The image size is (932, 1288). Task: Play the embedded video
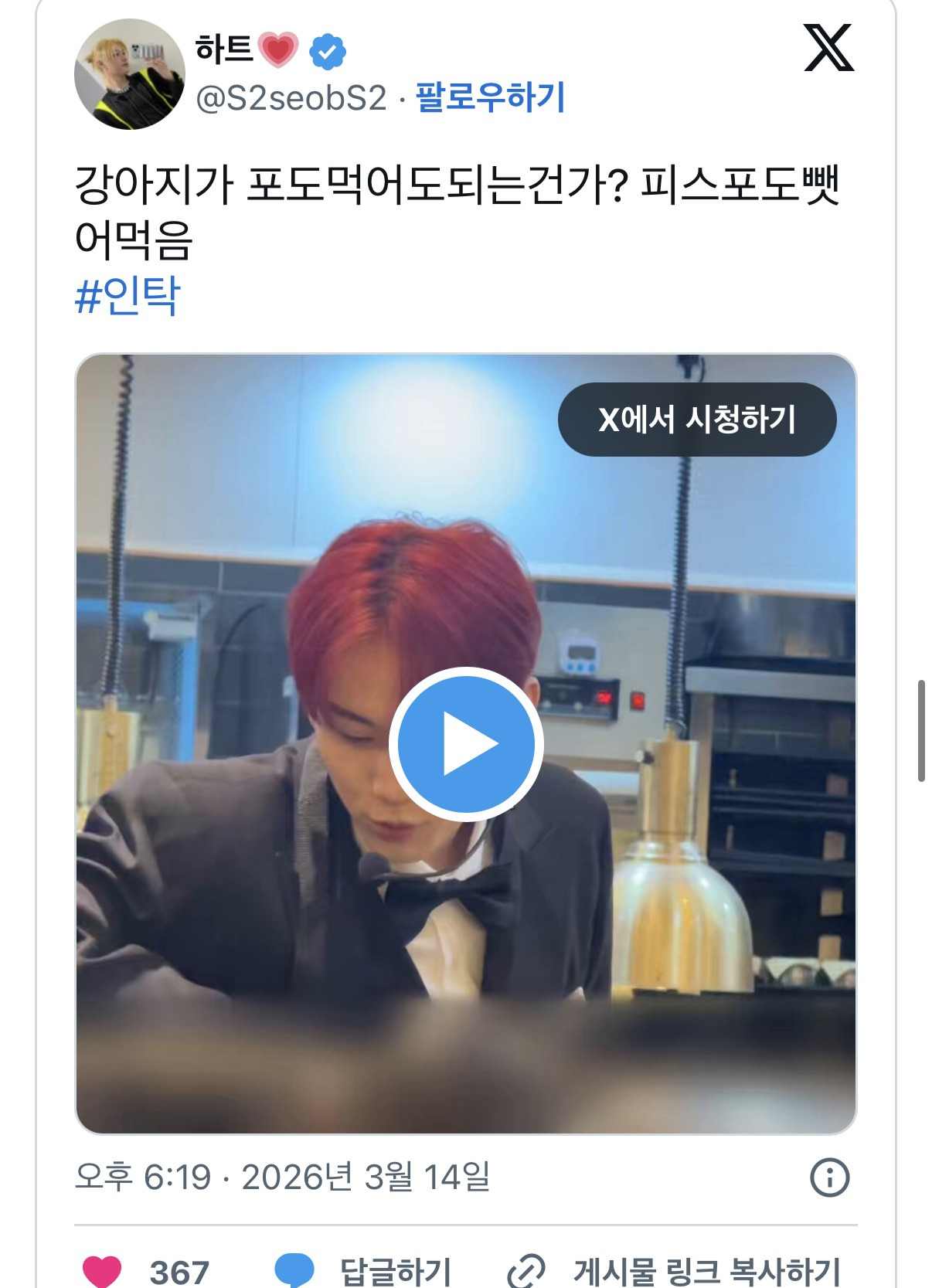[x=468, y=743]
